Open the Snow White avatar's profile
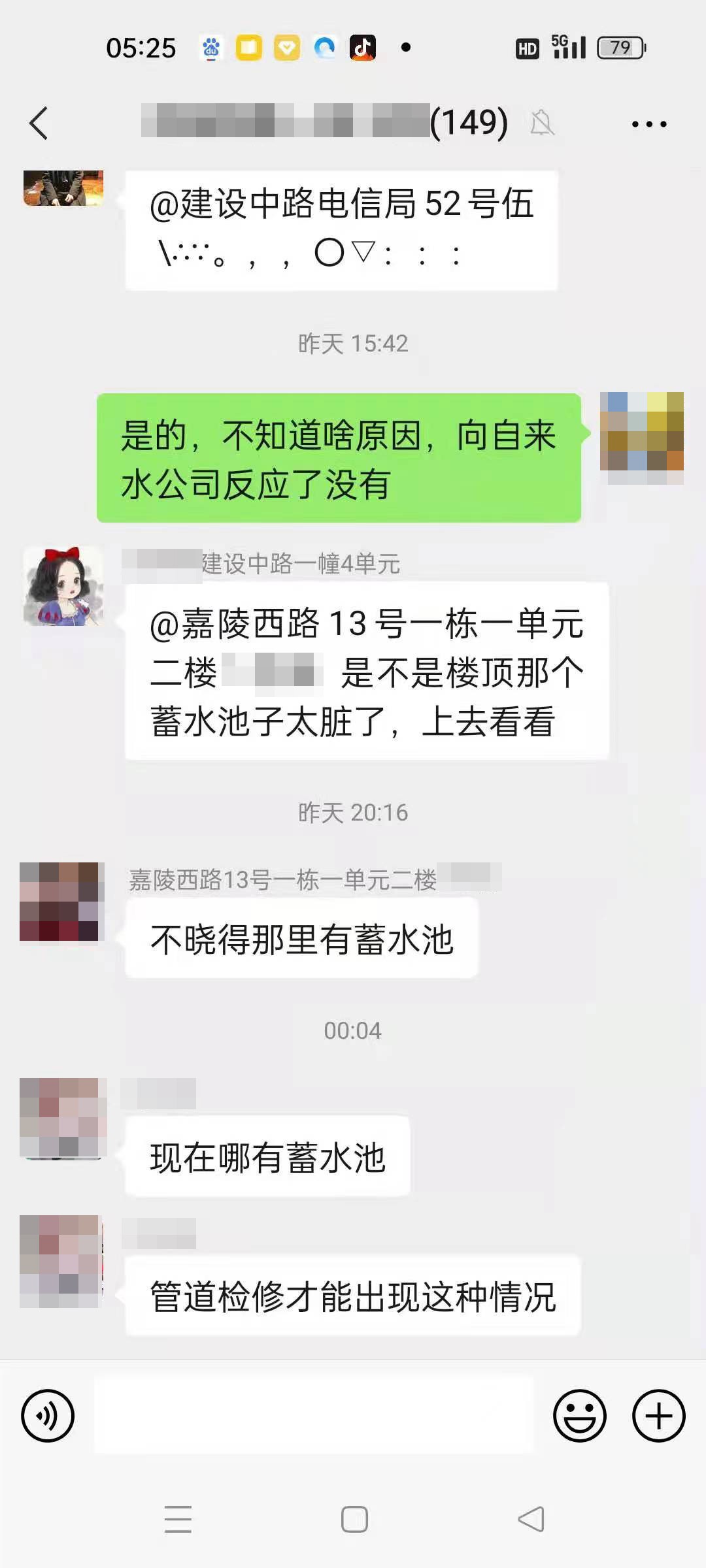This screenshot has width=706, height=1568. pos(63,586)
